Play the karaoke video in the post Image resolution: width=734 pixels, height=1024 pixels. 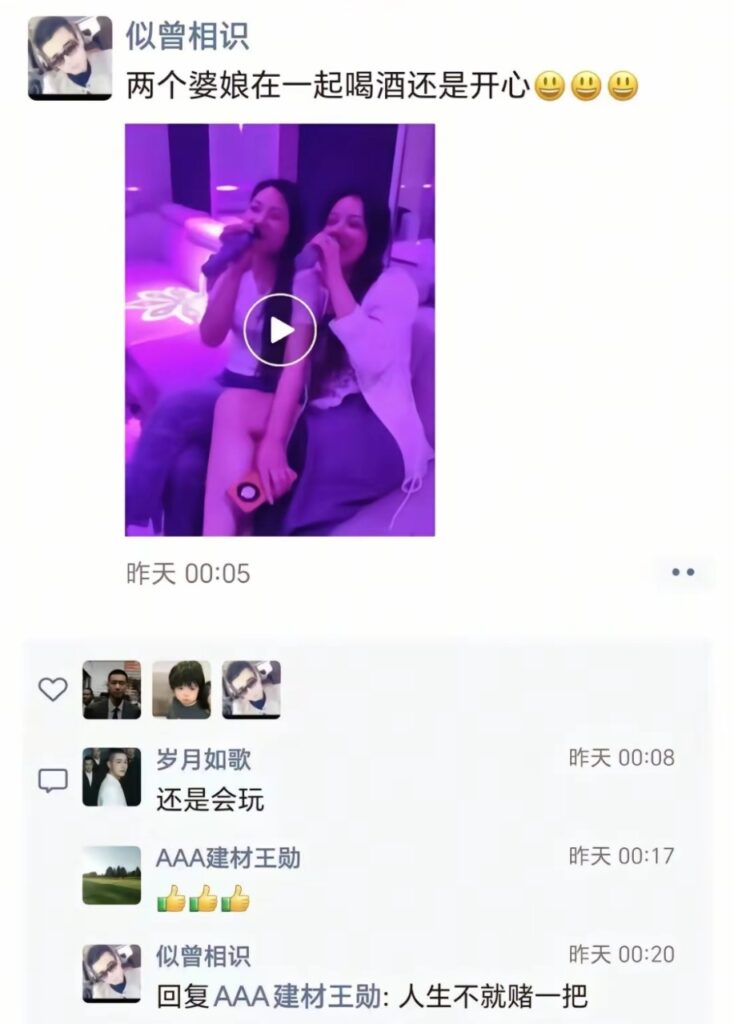point(280,329)
